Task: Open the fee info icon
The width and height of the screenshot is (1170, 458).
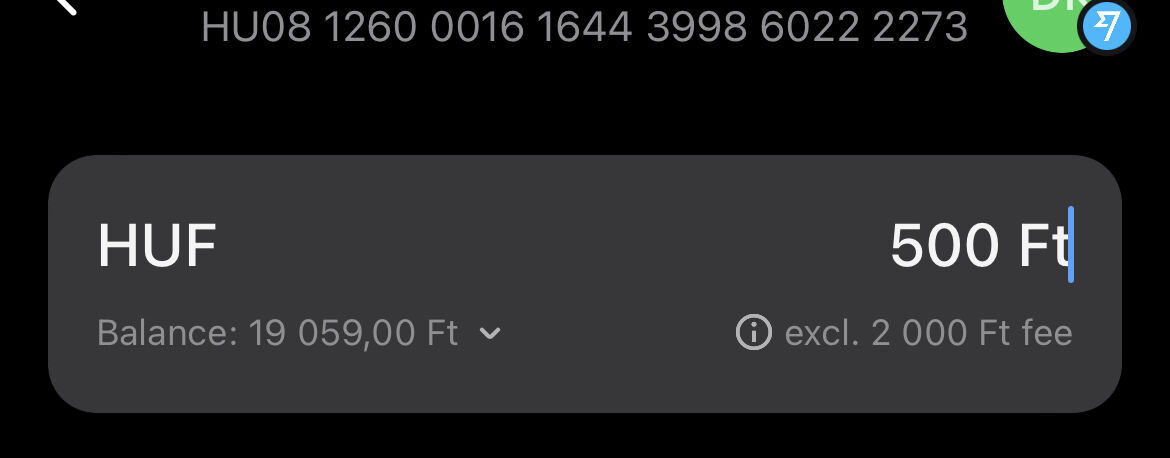Action: pos(753,333)
